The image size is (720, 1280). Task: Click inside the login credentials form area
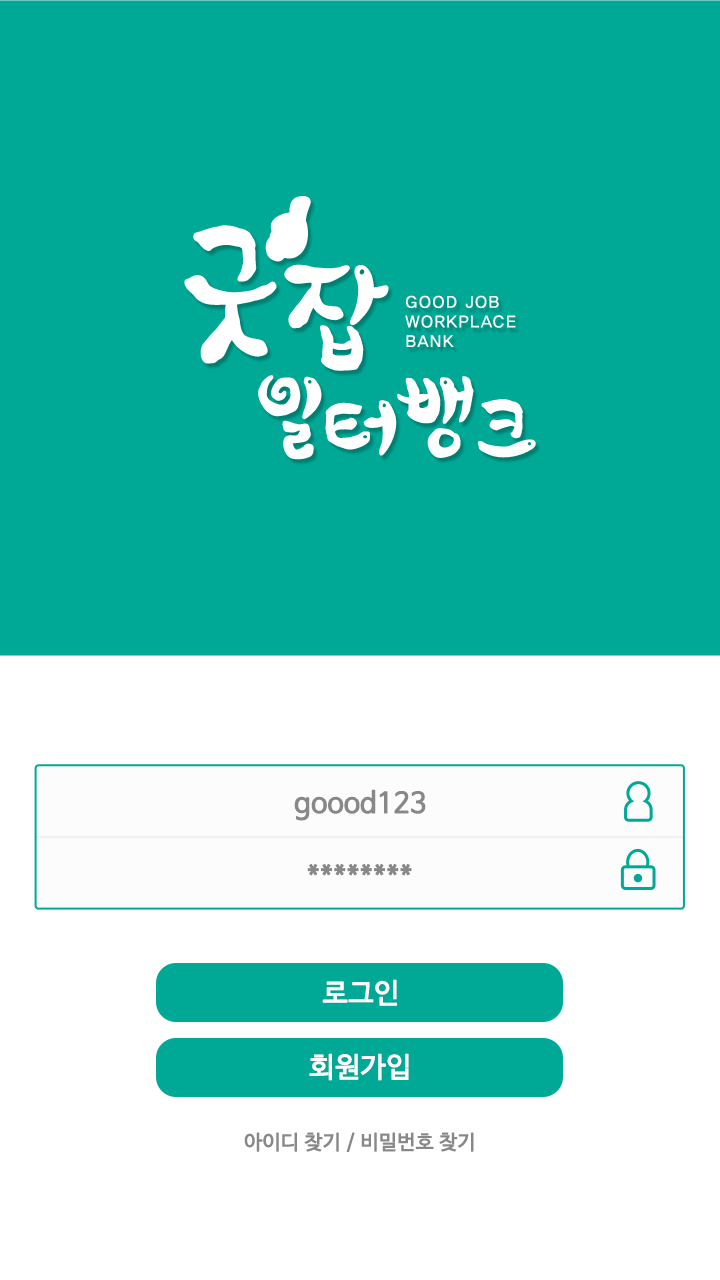(360, 836)
